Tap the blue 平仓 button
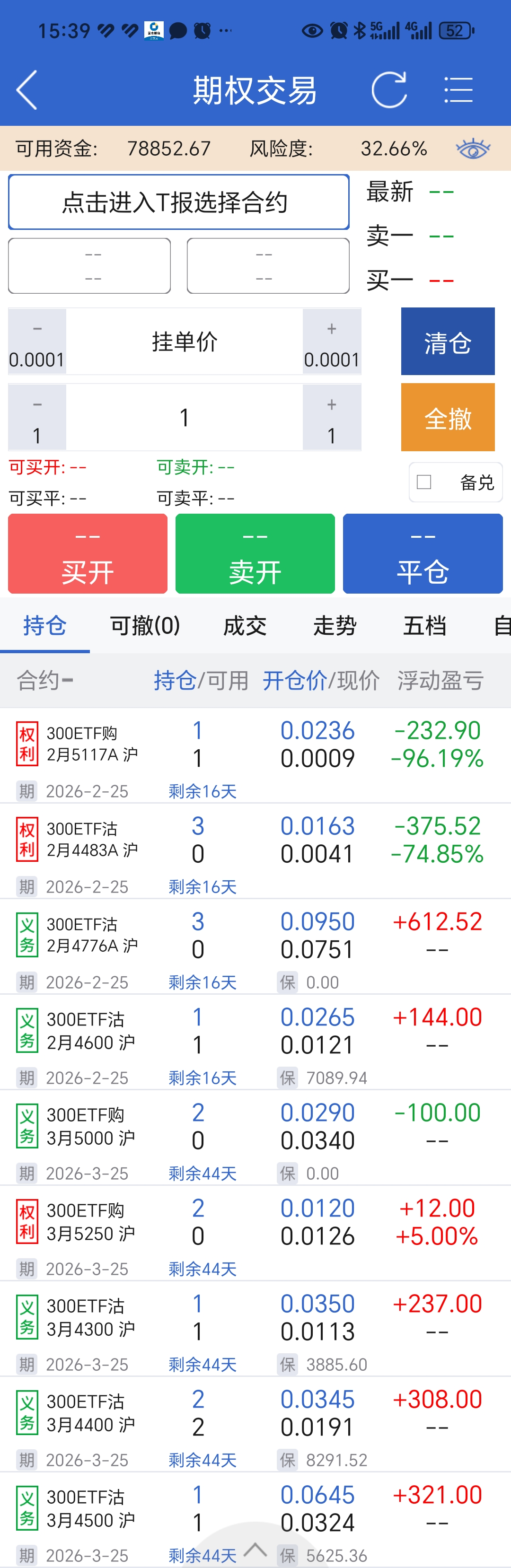 [x=423, y=553]
